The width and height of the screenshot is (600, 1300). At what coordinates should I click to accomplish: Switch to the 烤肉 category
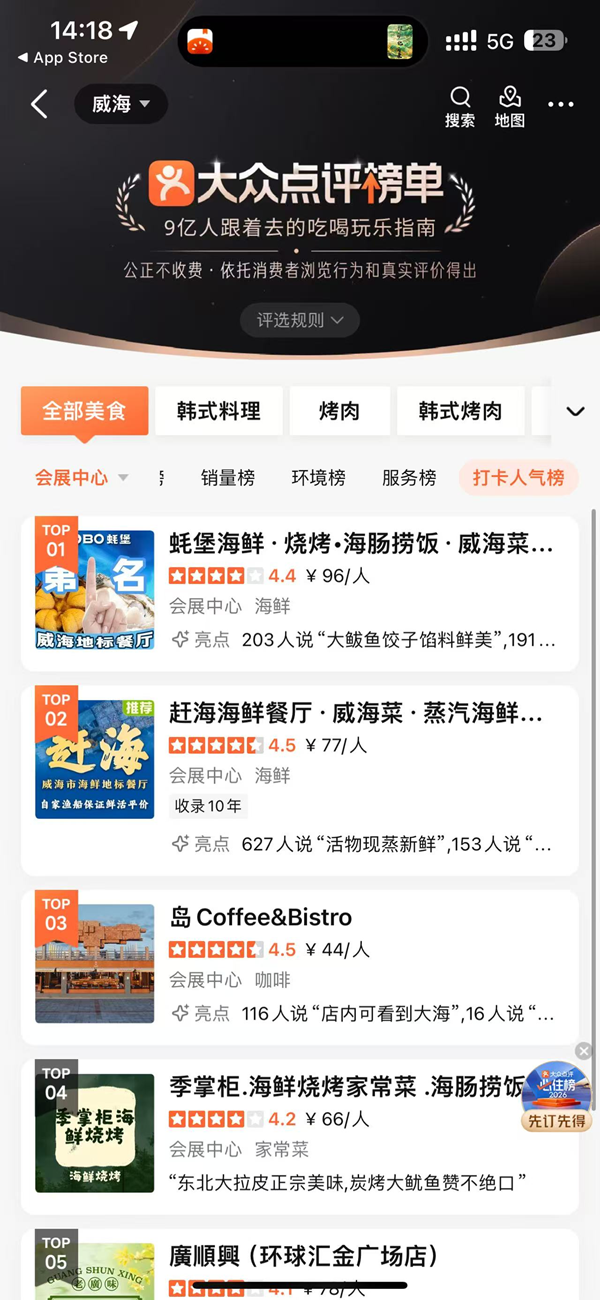click(339, 411)
